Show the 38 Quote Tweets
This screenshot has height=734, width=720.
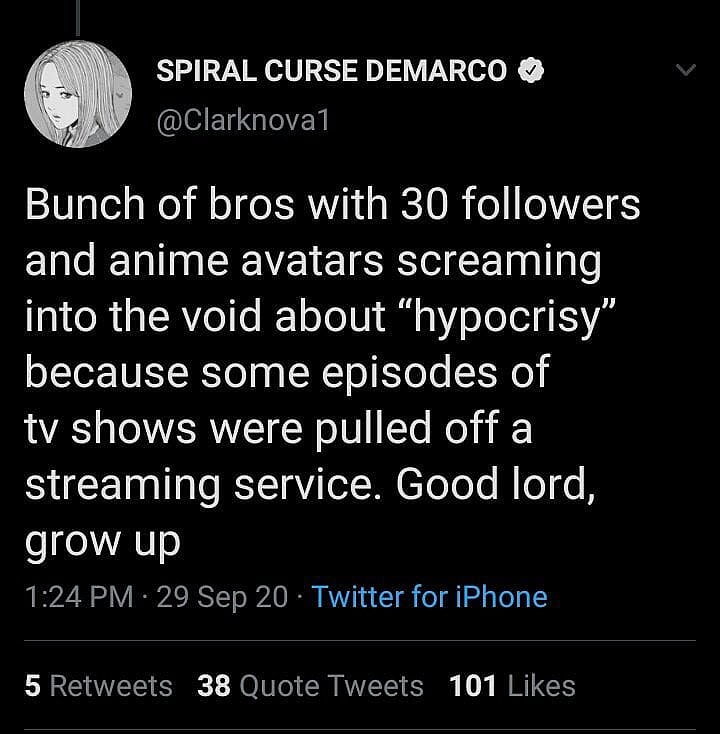[x=310, y=686]
